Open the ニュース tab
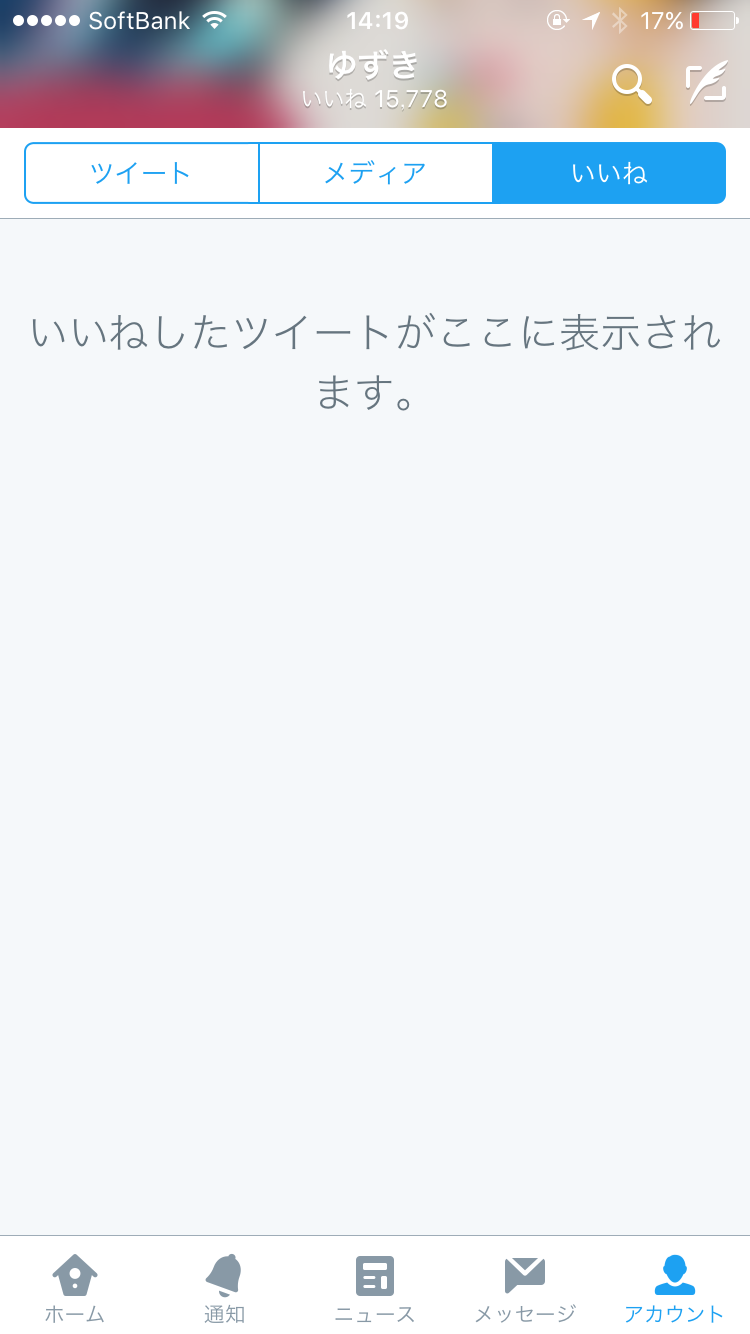Image resolution: width=750 pixels, height=1334 pixels. [375, 1288]
